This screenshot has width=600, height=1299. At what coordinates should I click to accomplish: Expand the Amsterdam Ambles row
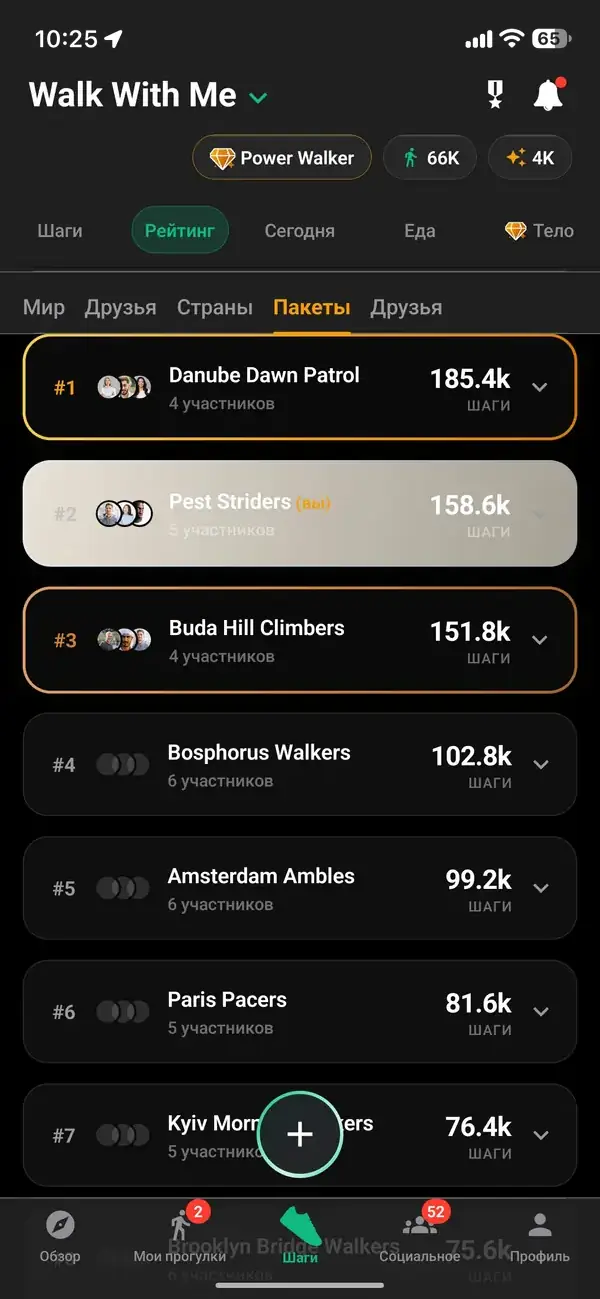coord(541,888)
